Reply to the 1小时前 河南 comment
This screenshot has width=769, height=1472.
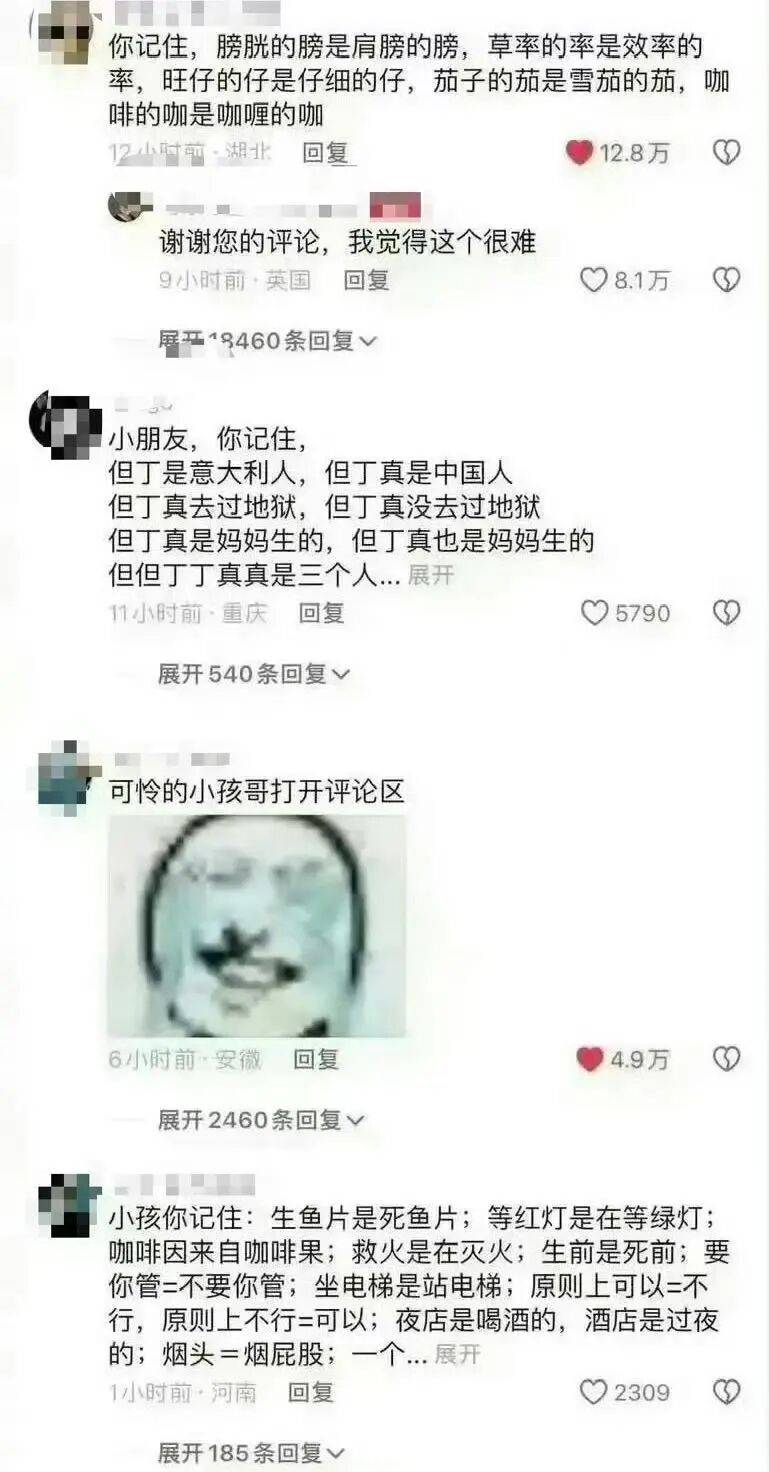pyautogui.click(x=310, y=1391)
